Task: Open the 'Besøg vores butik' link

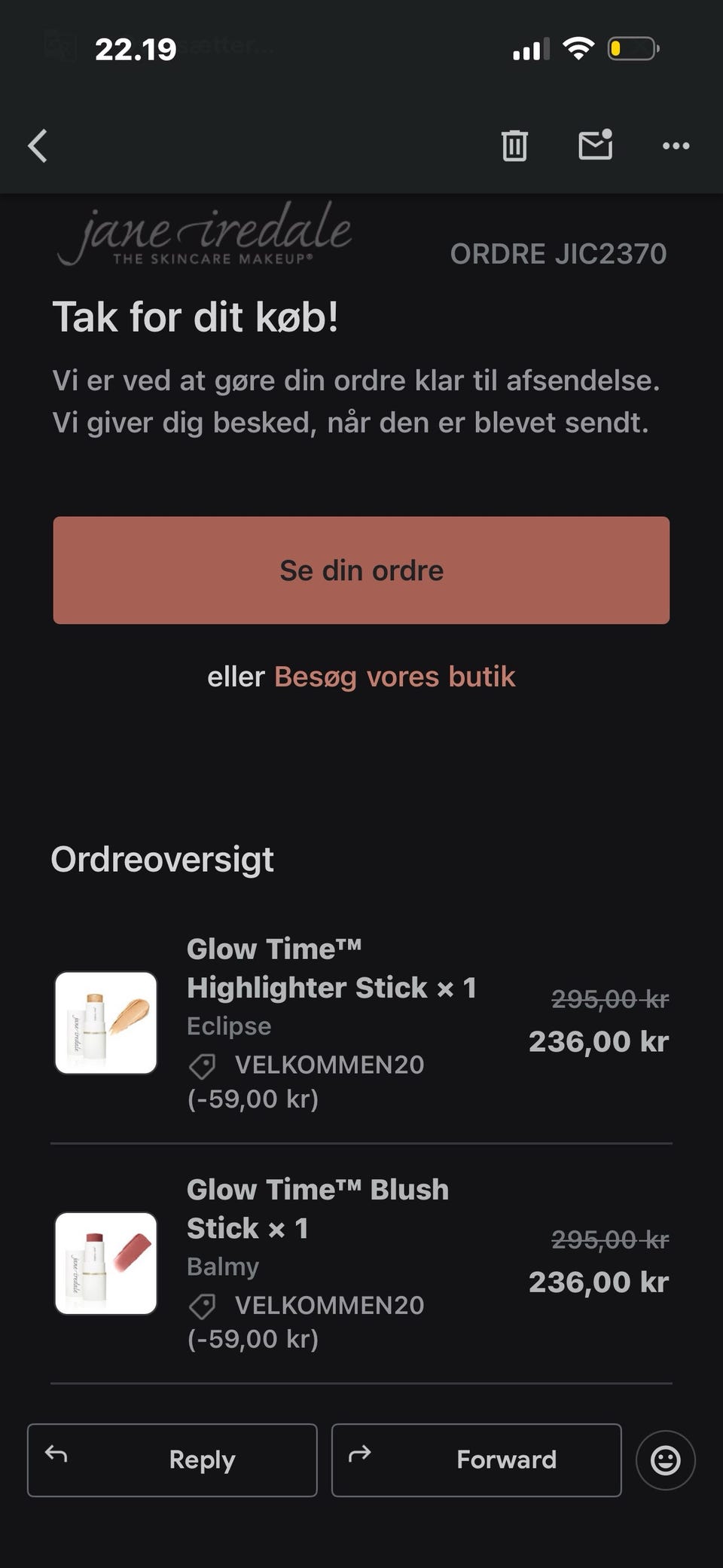Action: (395, 677)
